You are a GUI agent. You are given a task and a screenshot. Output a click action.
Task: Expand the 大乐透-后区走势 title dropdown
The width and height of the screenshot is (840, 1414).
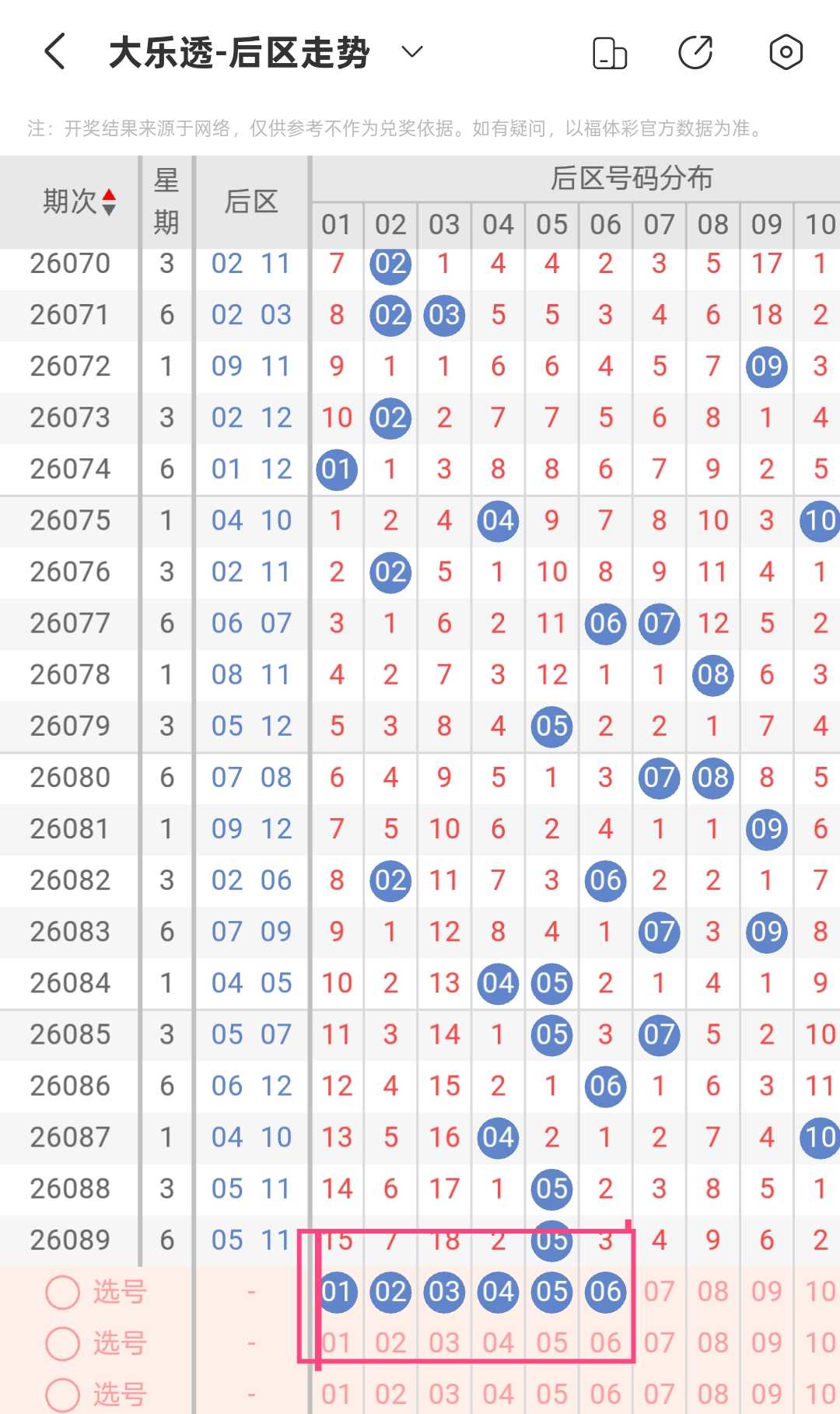(x=411, y=52)
